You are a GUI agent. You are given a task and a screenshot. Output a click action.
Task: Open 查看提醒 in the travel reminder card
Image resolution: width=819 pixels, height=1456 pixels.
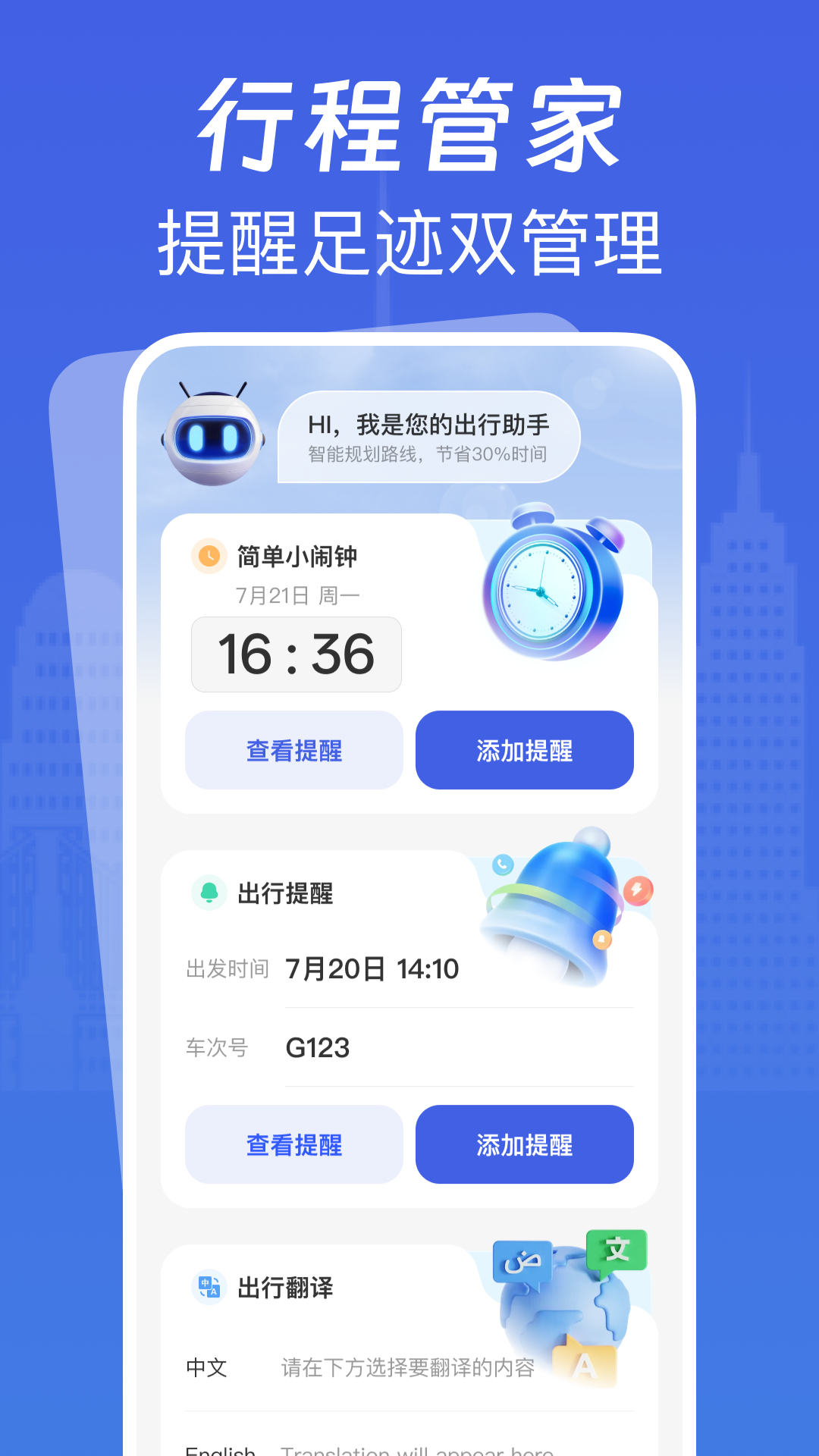pos(294,1144)
